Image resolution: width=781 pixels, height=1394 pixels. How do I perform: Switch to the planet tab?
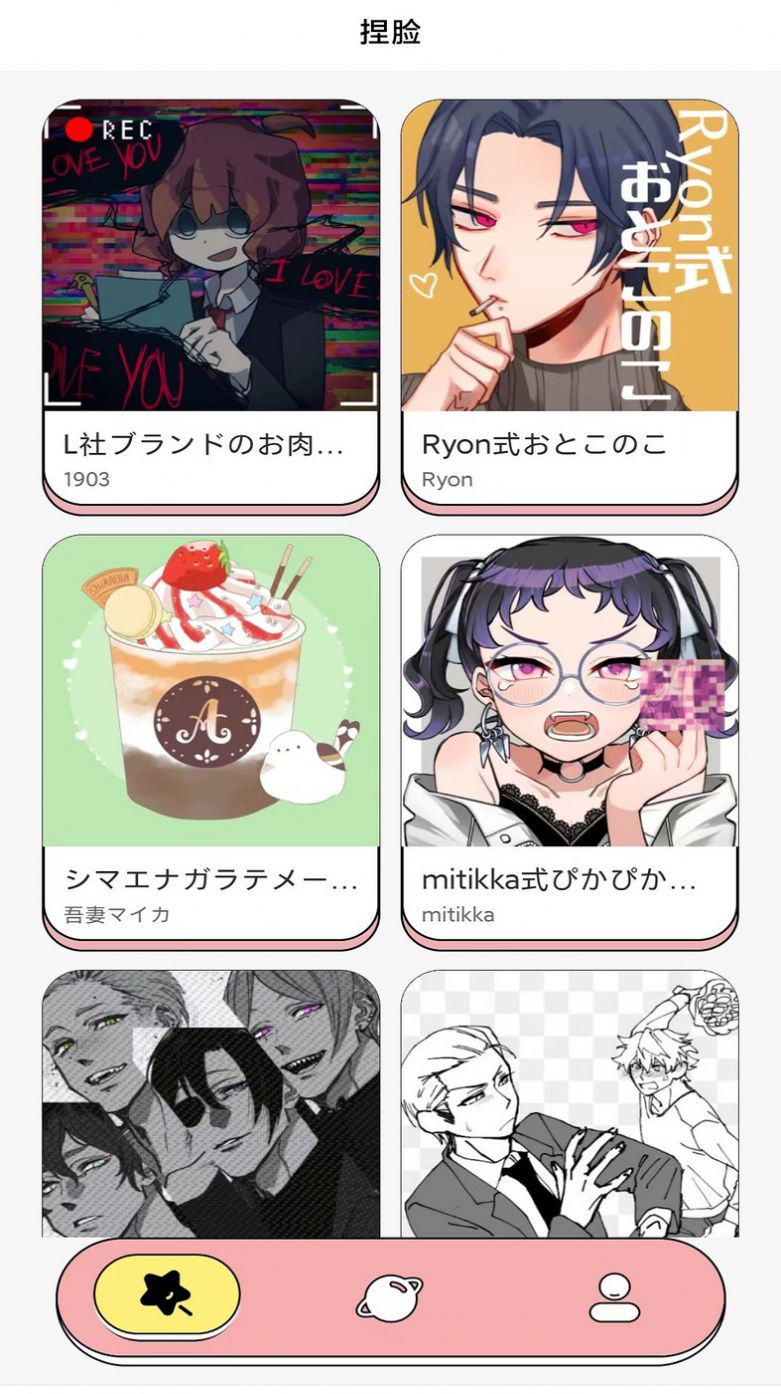[389, 1298]
